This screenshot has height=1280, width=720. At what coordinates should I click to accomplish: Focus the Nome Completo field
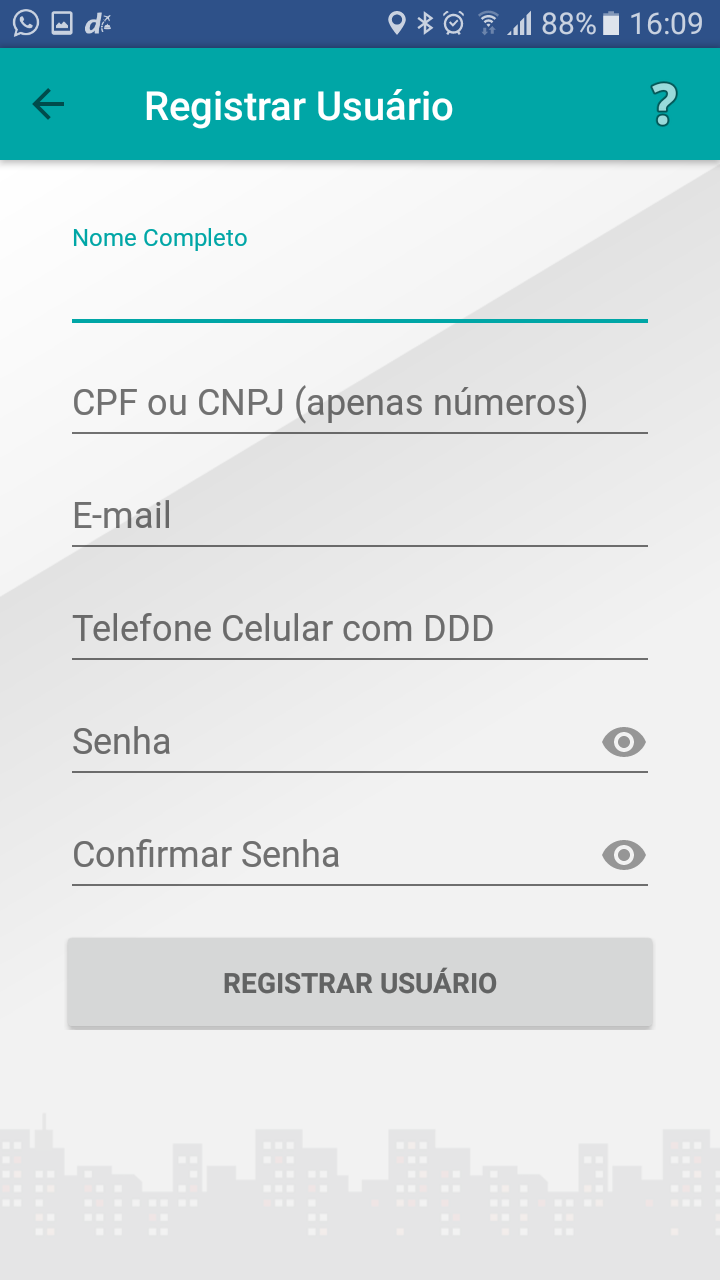(360, 291)
